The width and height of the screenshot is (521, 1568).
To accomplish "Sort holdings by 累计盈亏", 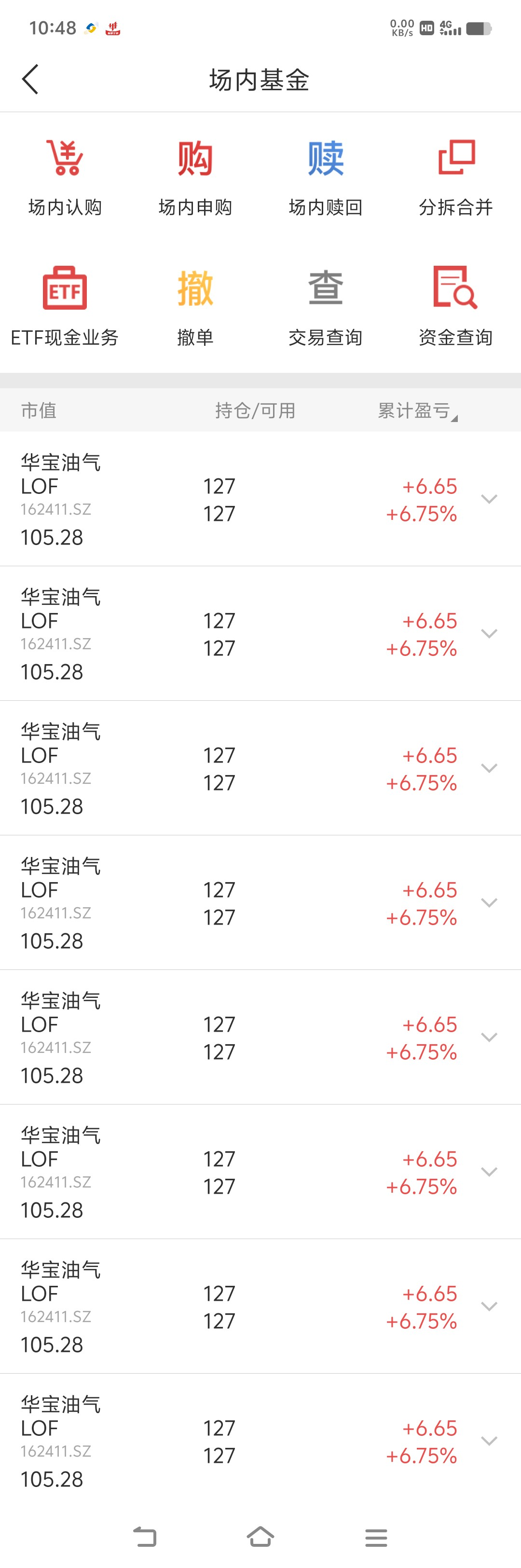I will pyautogui.click(x=417, y=411).
